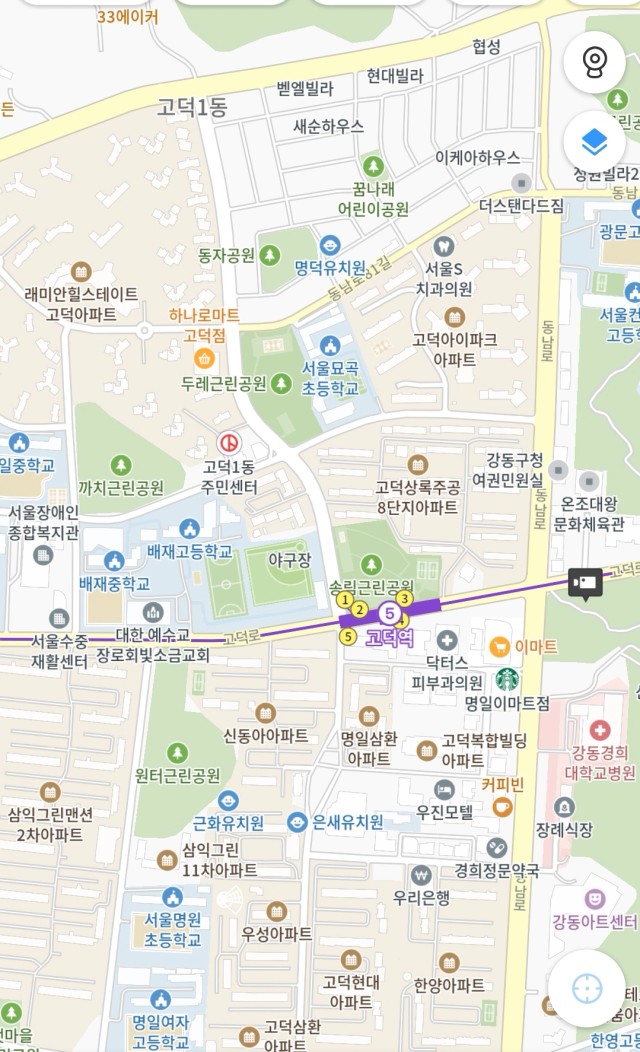Select the 서울S치과의원 dental clinic marker
The height and width of the screenshot is (1052, 640).
(444, 246)
